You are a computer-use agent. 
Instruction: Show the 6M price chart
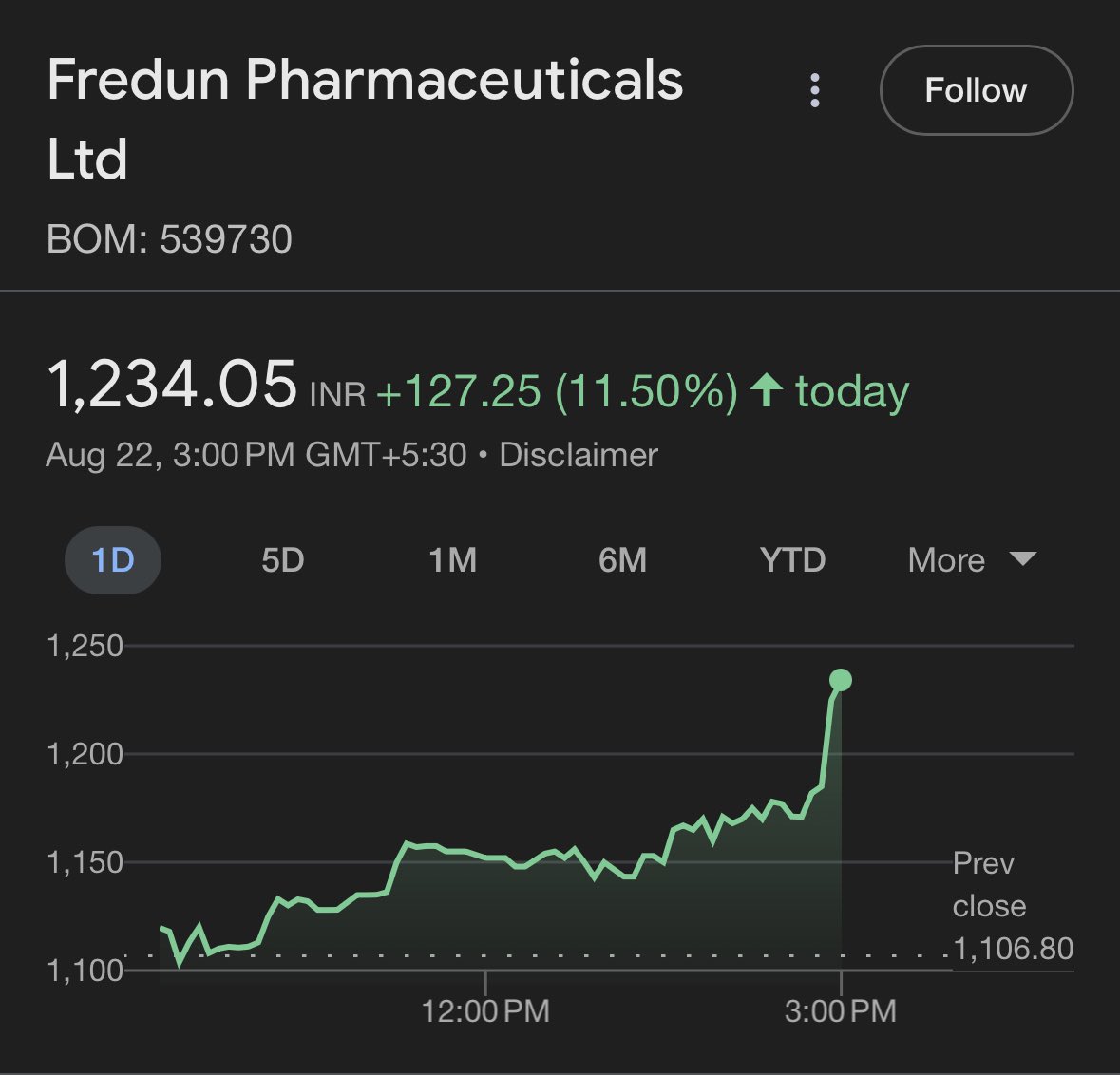point(623,560)
